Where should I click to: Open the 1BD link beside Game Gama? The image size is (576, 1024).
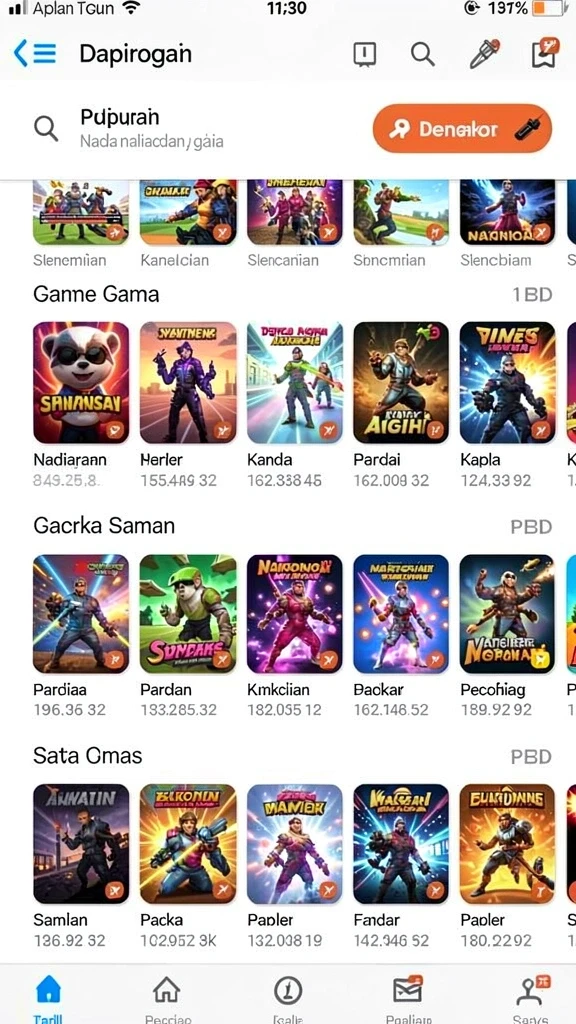click(532, 295)
